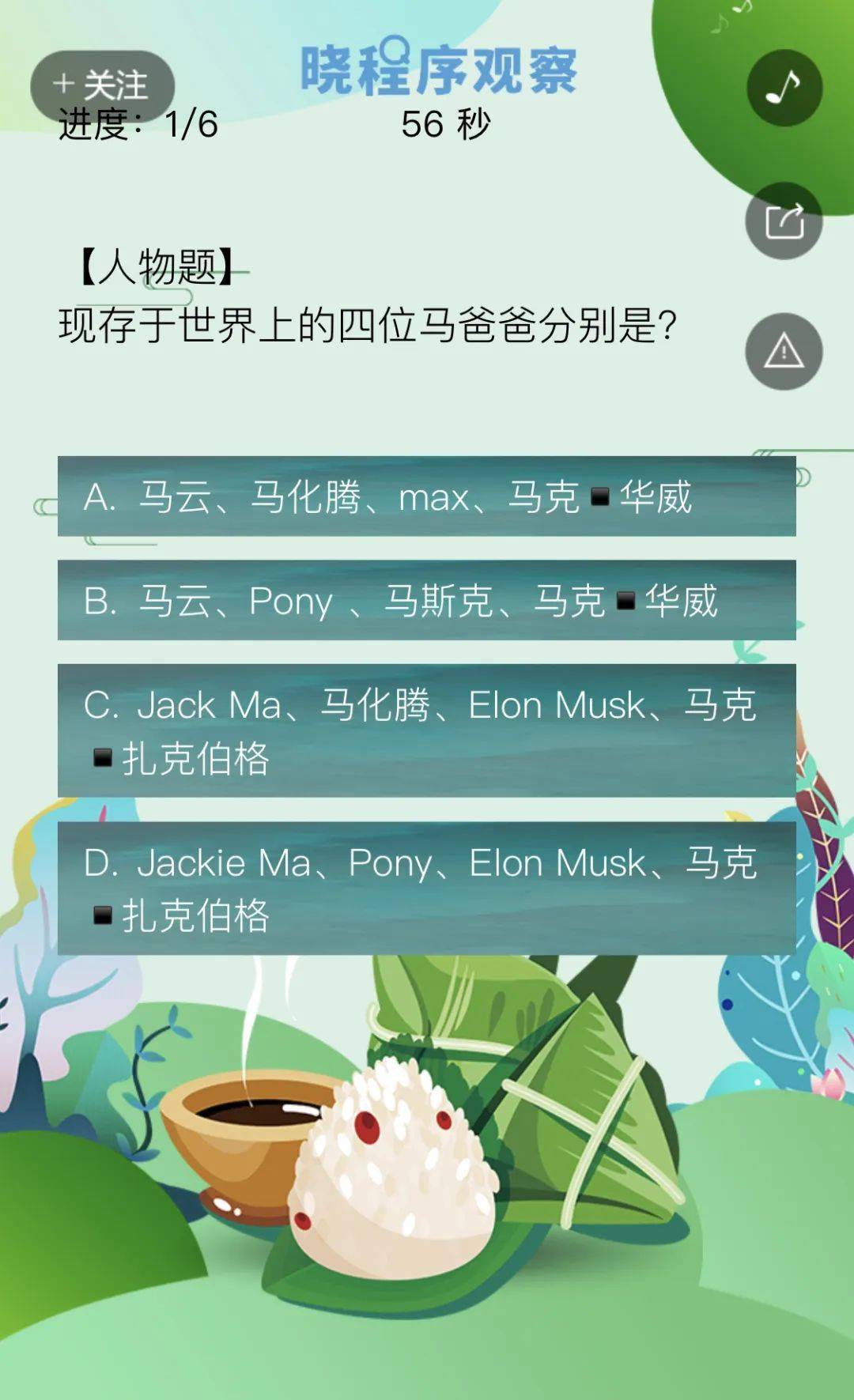
Task: Share this quiz page
Action: pos(784,221)
